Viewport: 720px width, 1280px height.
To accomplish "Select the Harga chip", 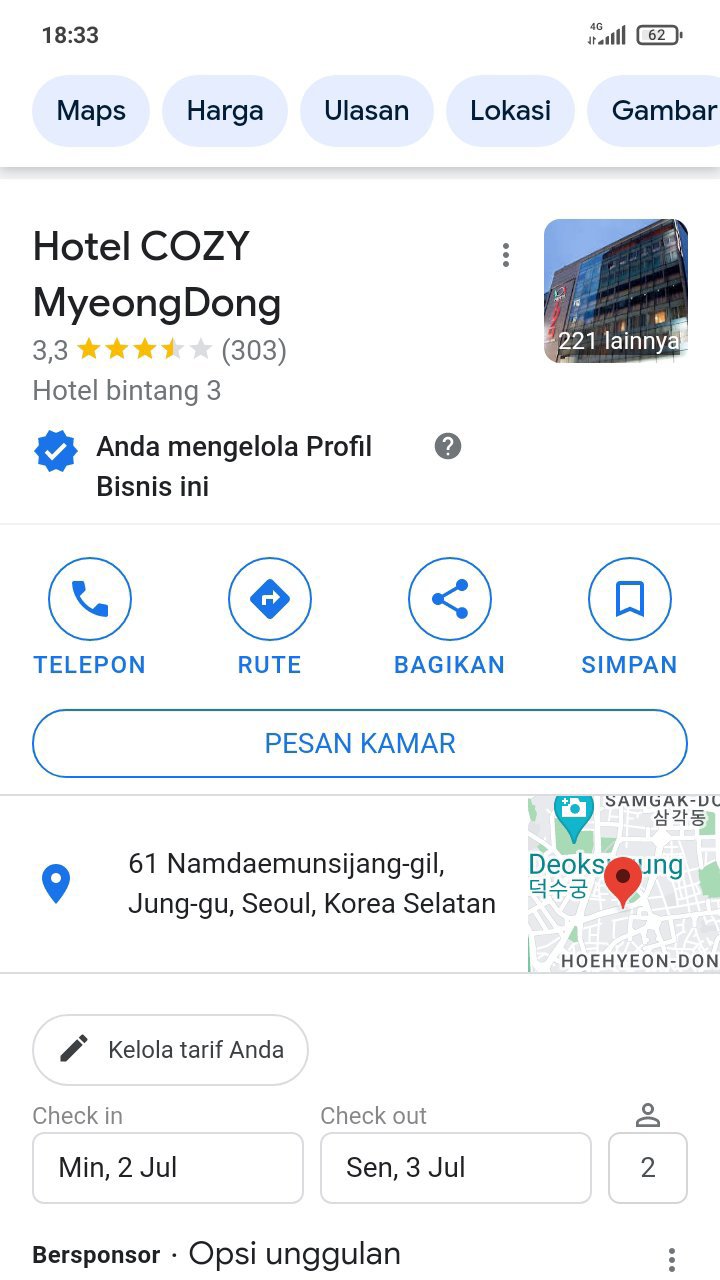I will coord(225,111).
